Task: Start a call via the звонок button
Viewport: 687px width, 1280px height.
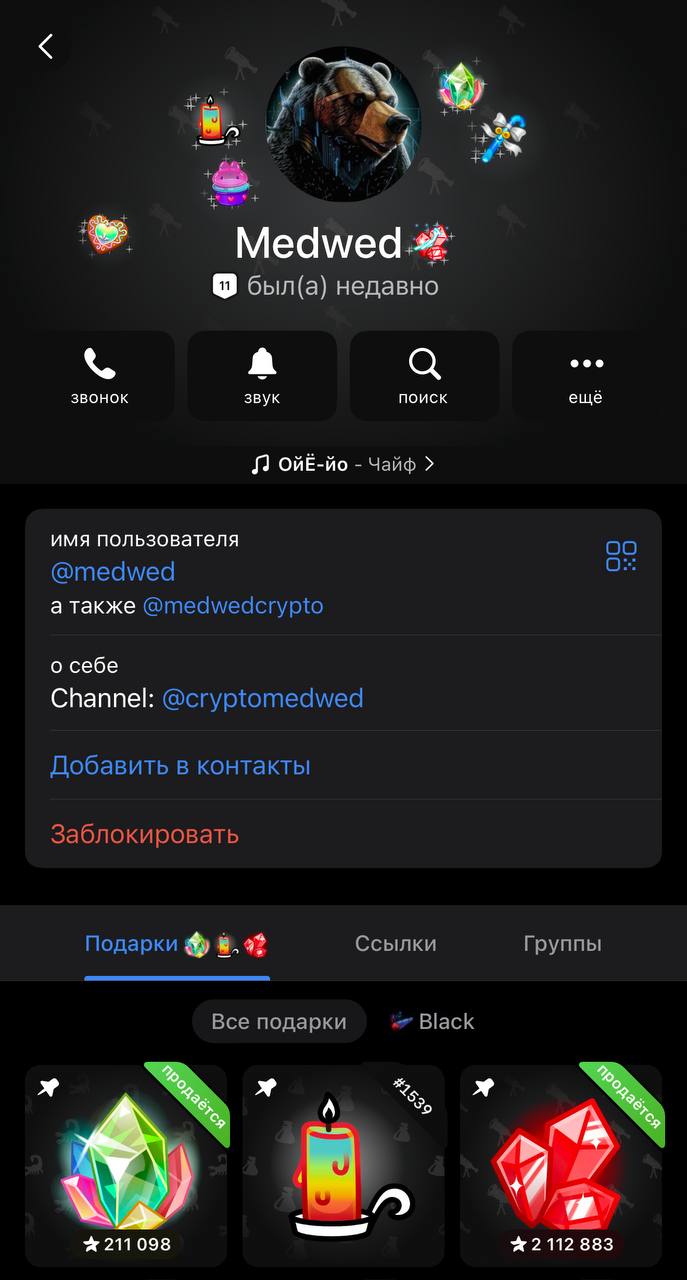Action: pos(100,376)
